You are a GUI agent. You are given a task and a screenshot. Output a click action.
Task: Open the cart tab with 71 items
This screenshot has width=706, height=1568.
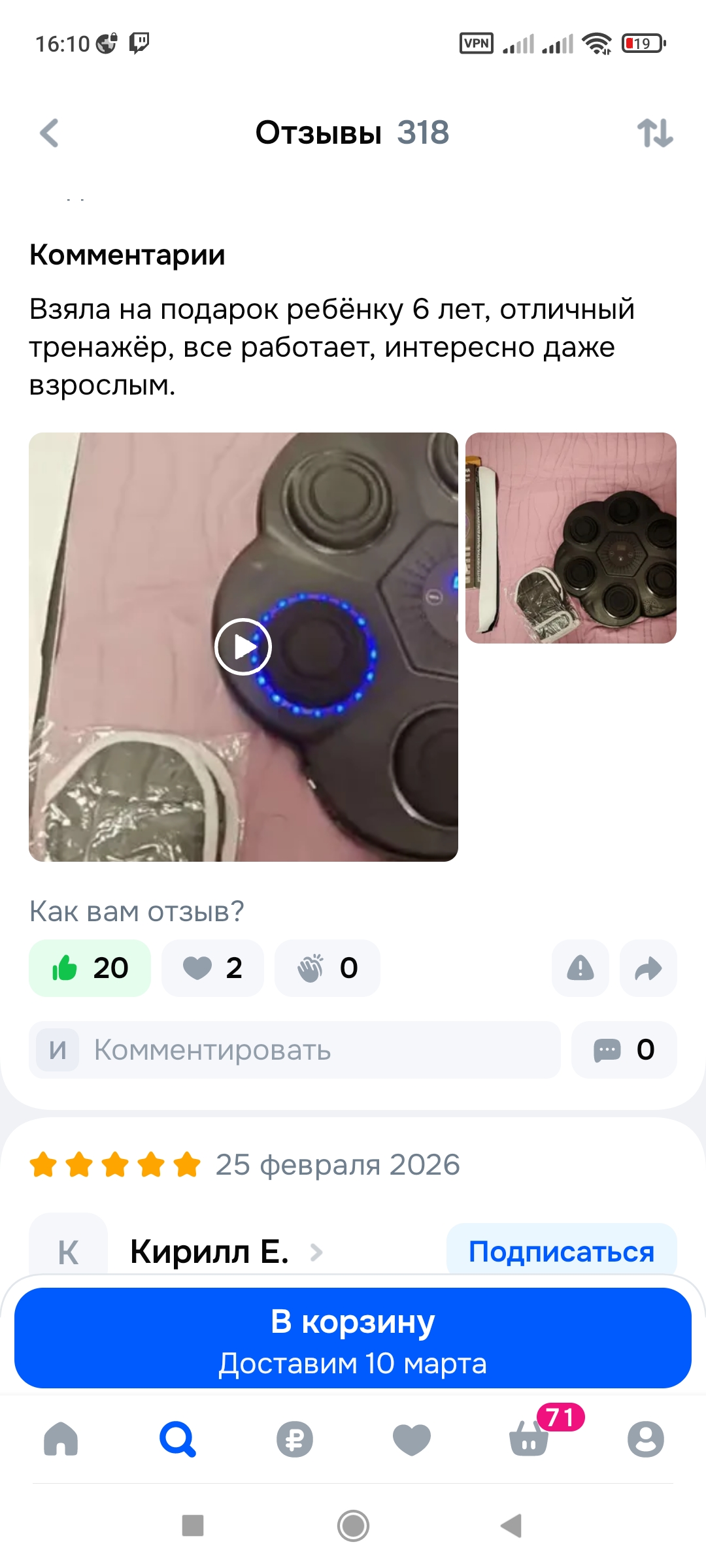click(529, 1439)
